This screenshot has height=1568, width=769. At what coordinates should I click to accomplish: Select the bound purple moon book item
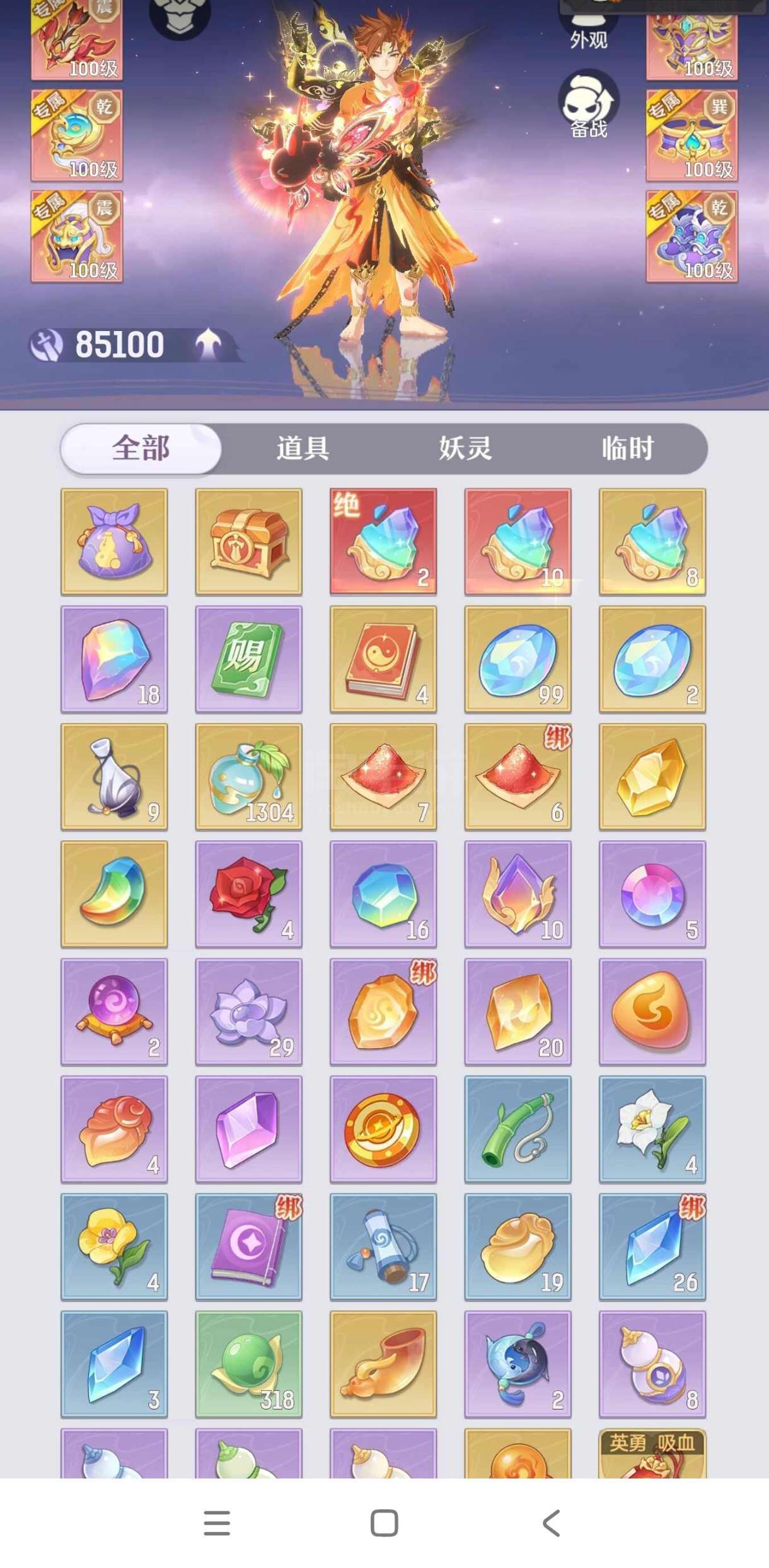pyautogui.click(x=248, y=1246)
